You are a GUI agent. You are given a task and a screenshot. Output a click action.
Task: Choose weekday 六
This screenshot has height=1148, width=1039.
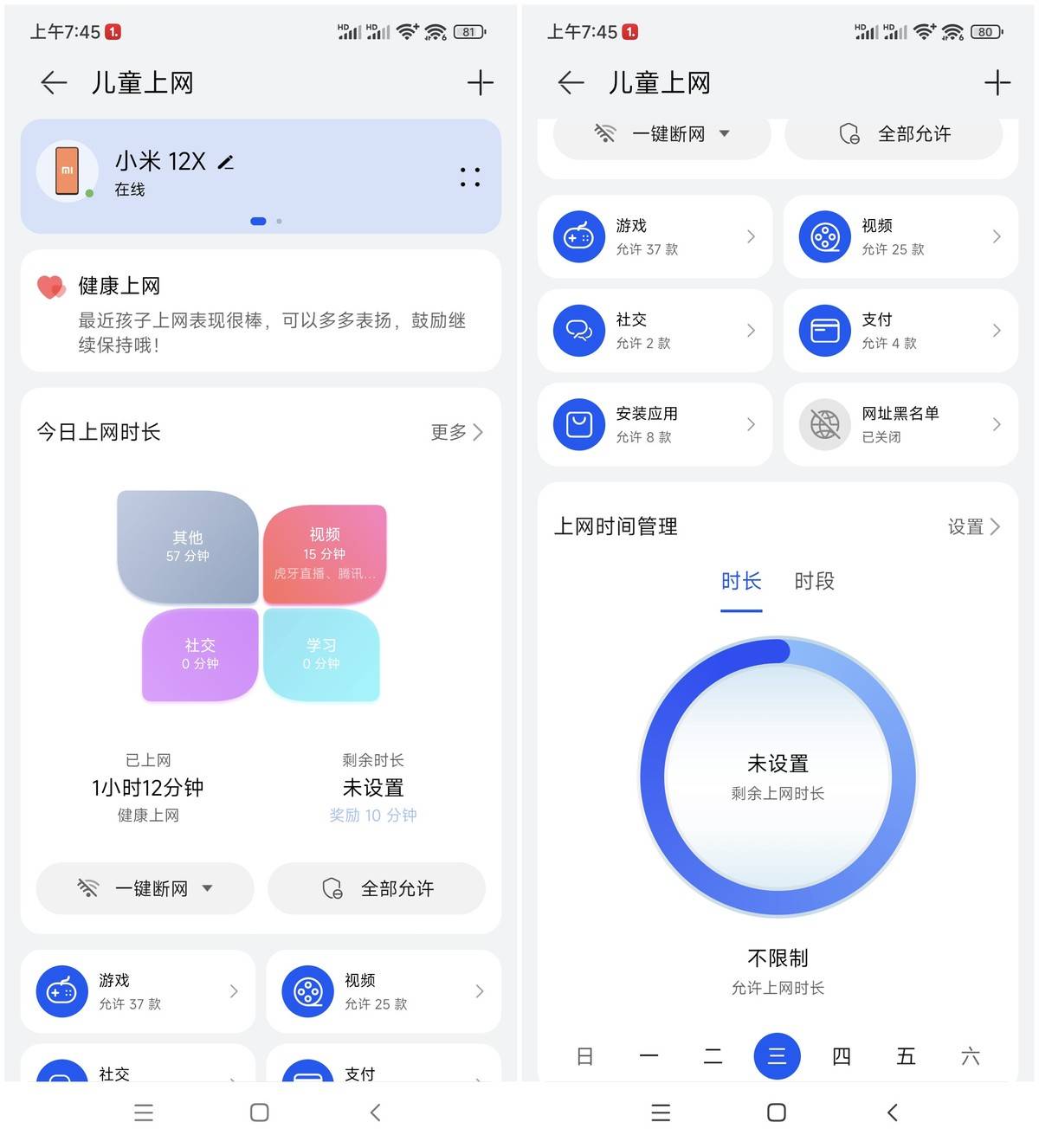970,1056
